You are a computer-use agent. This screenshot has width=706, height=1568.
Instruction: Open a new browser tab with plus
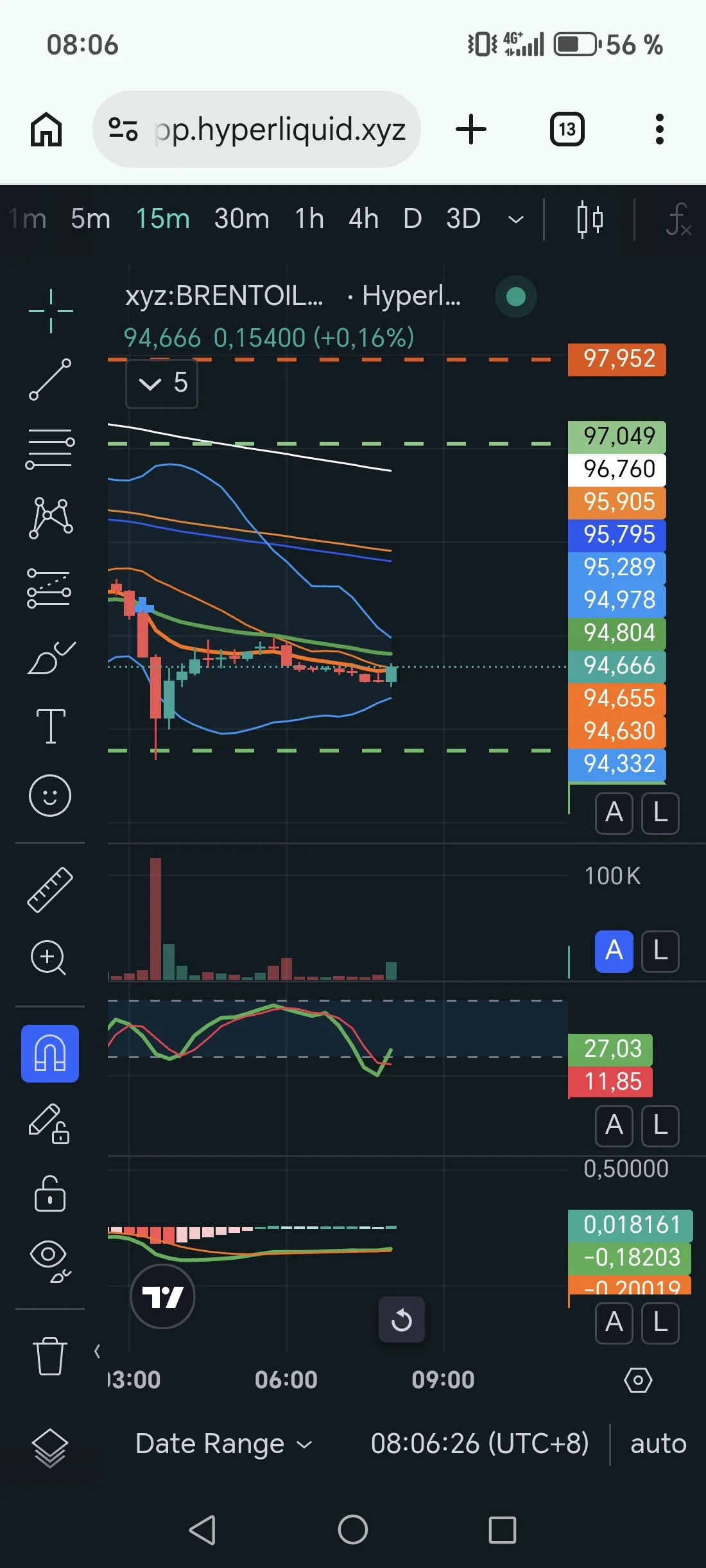pos(471,129)
